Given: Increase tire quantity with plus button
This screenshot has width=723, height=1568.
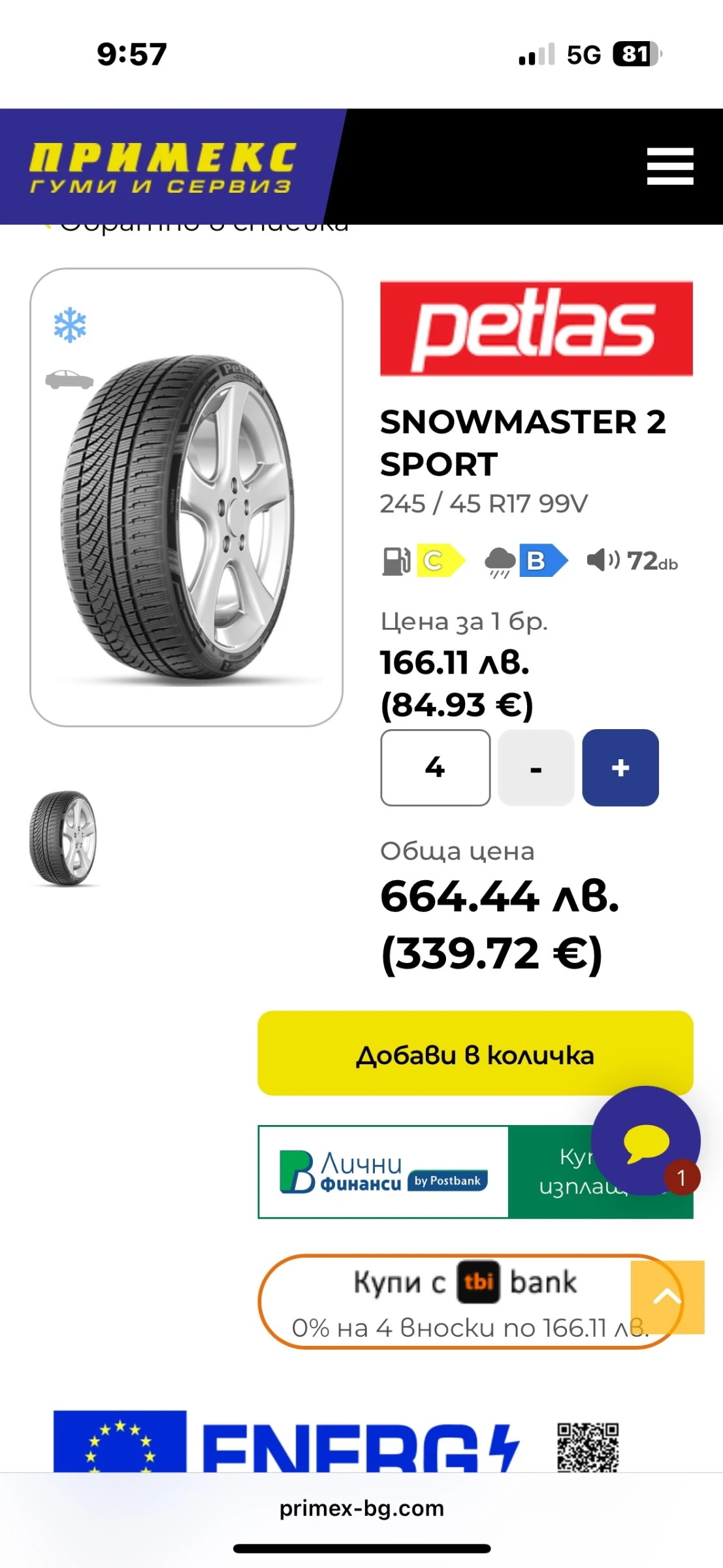Looking at the screenshot, I should 620,768.
